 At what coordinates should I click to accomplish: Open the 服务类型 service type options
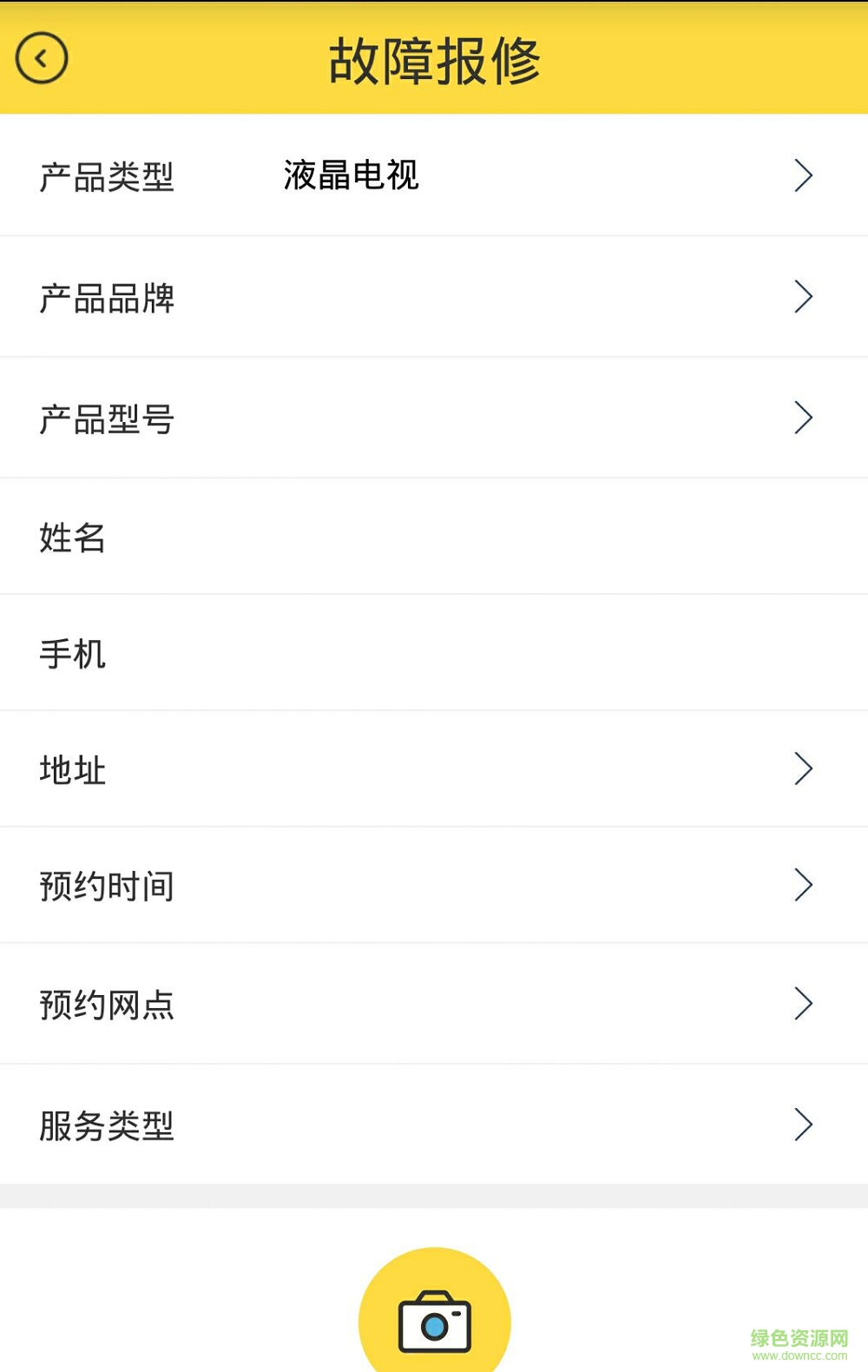(434, 1125)
